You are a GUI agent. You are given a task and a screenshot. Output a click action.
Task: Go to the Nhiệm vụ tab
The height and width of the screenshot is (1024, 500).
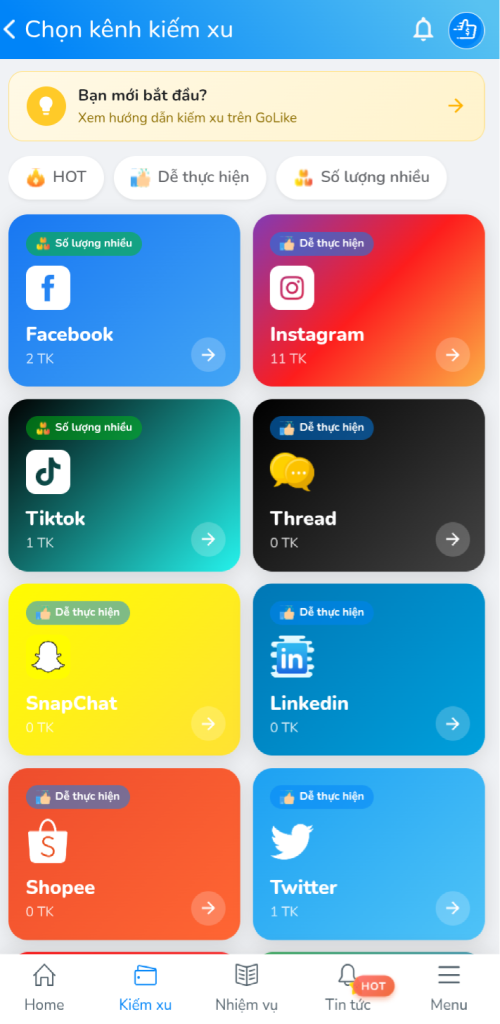[246, 988]
